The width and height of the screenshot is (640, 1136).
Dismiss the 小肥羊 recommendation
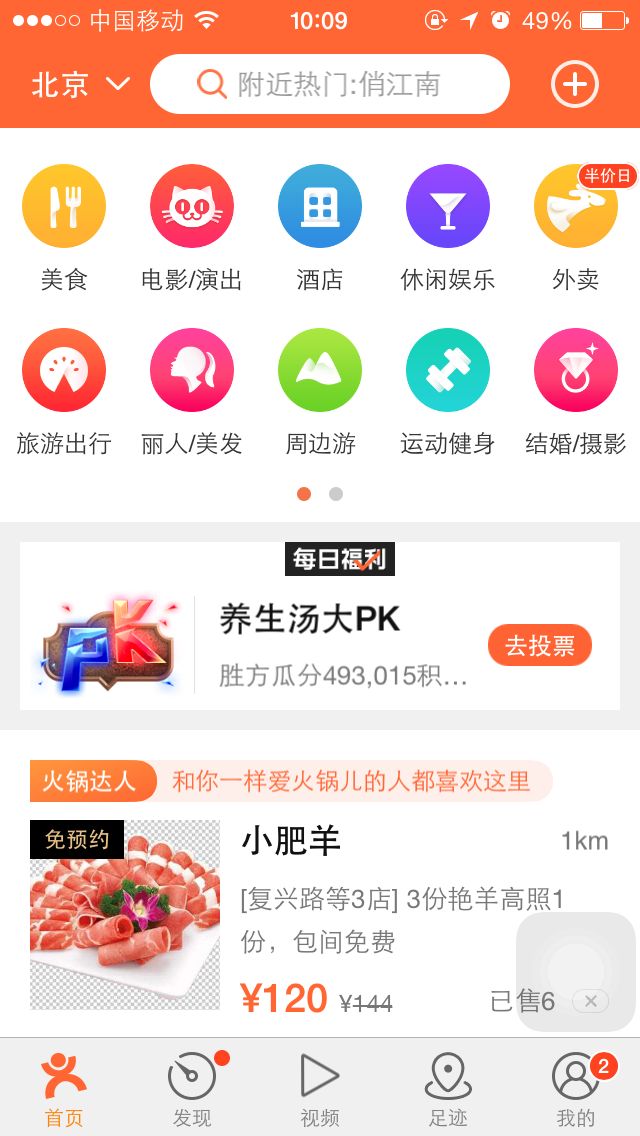[590, 1001]
